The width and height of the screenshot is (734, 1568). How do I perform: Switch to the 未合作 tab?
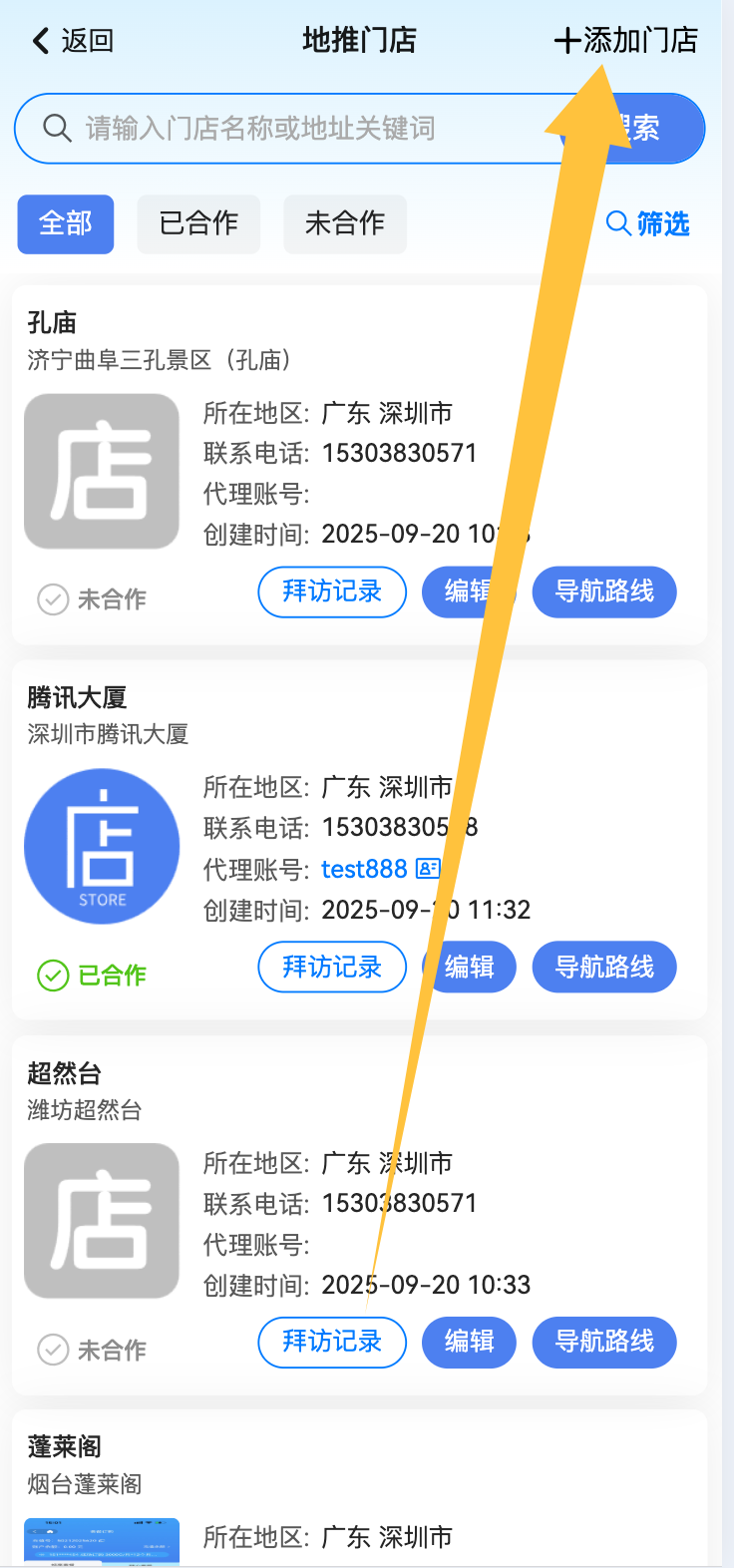tap(344, 223)
